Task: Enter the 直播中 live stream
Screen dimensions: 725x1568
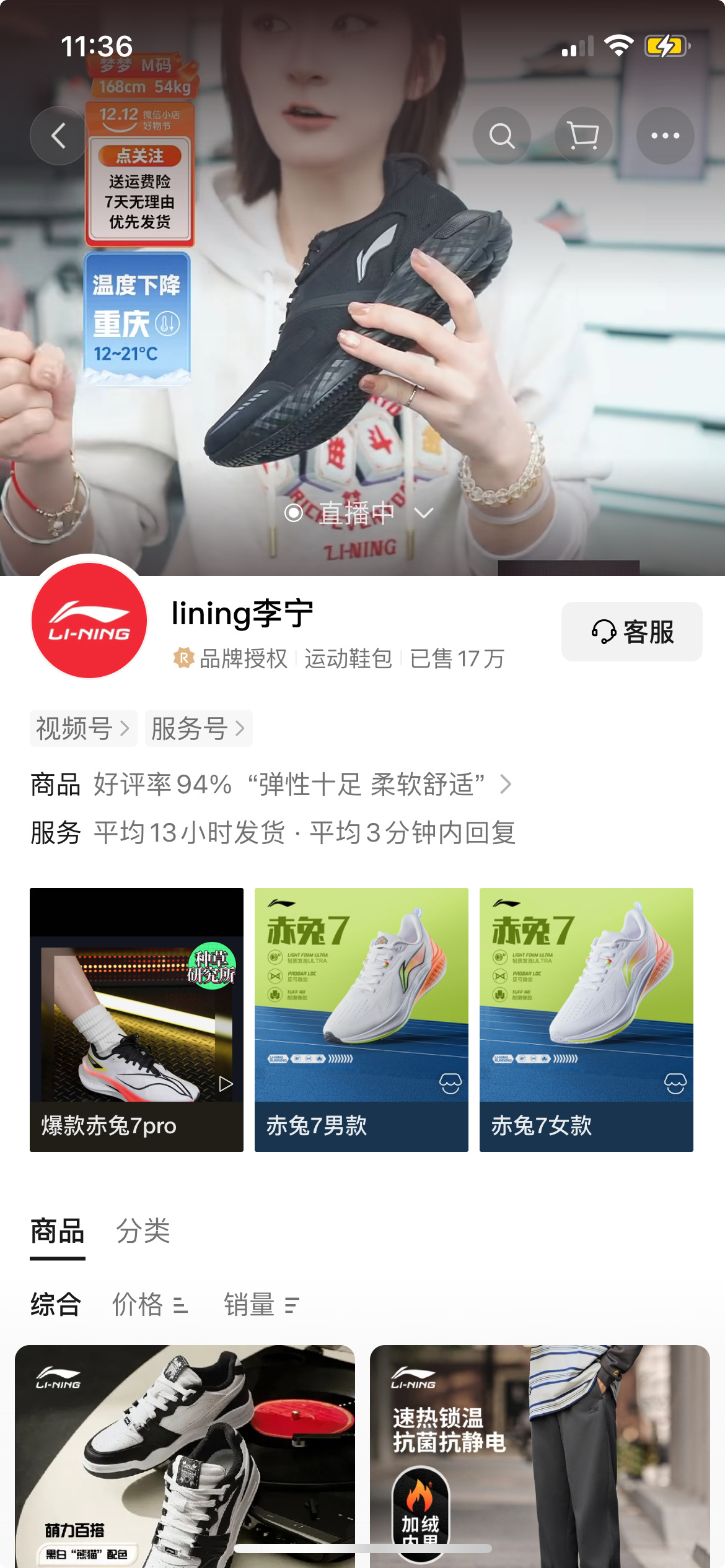Action: pos(358,513)
